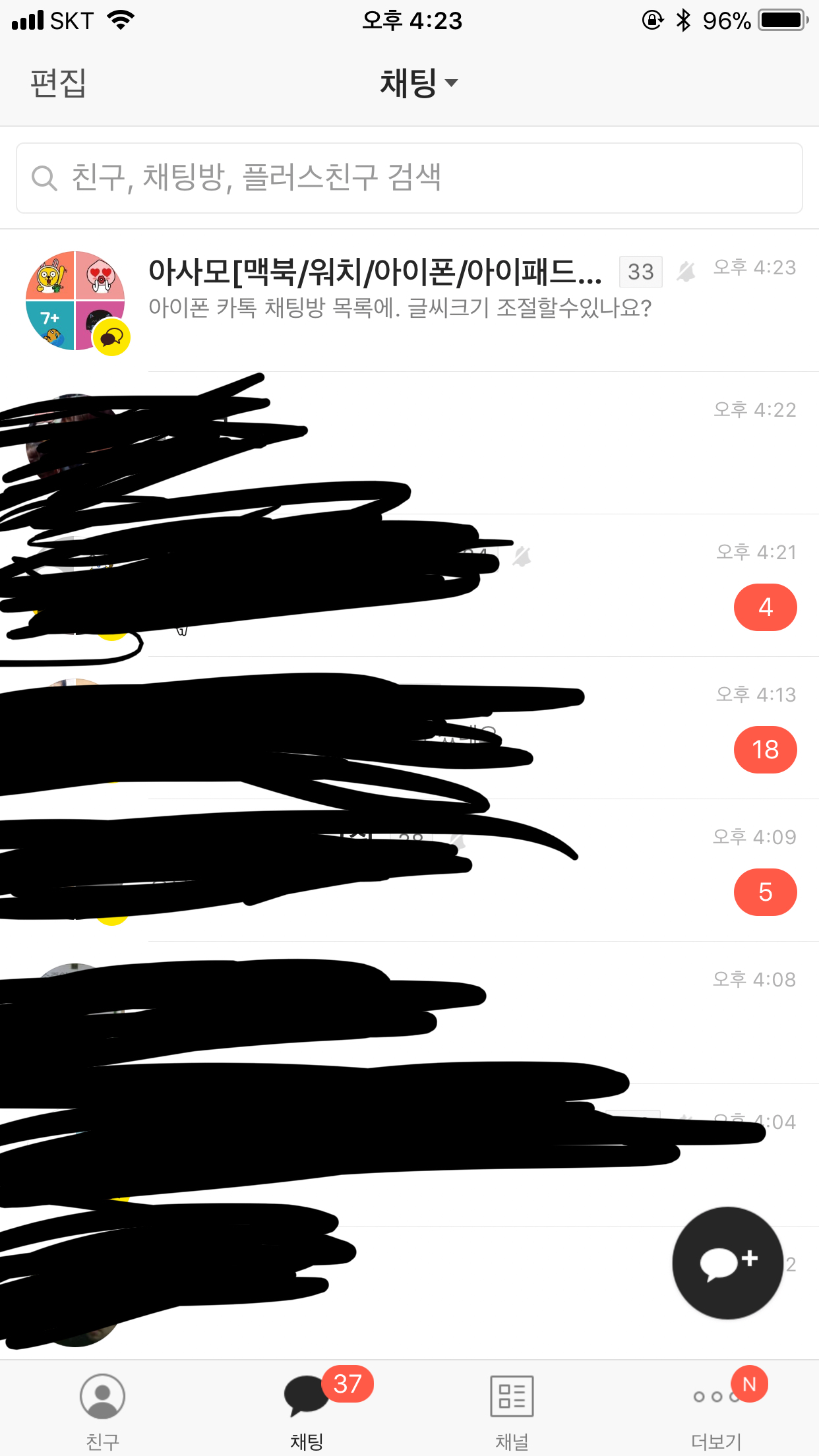The image size is (819, 1456).
Task: Open the 친구, 채팅방, 플러스친구 검색 search field
Action: (x=409, y=178)
